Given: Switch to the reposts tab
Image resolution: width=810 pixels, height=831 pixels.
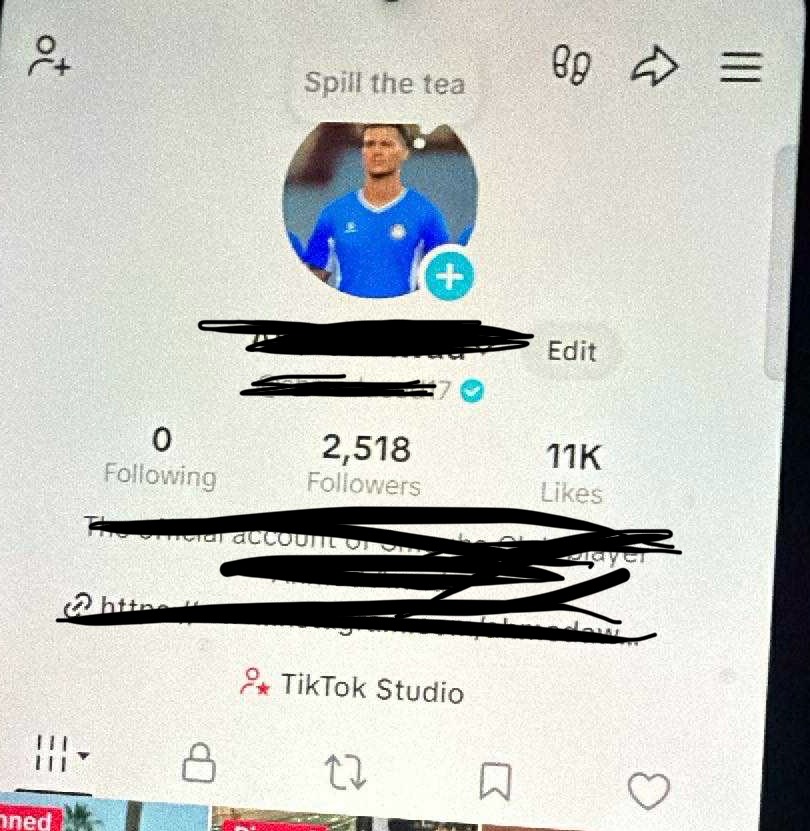Looking at the screenshot, I should [x=347, y=771].
